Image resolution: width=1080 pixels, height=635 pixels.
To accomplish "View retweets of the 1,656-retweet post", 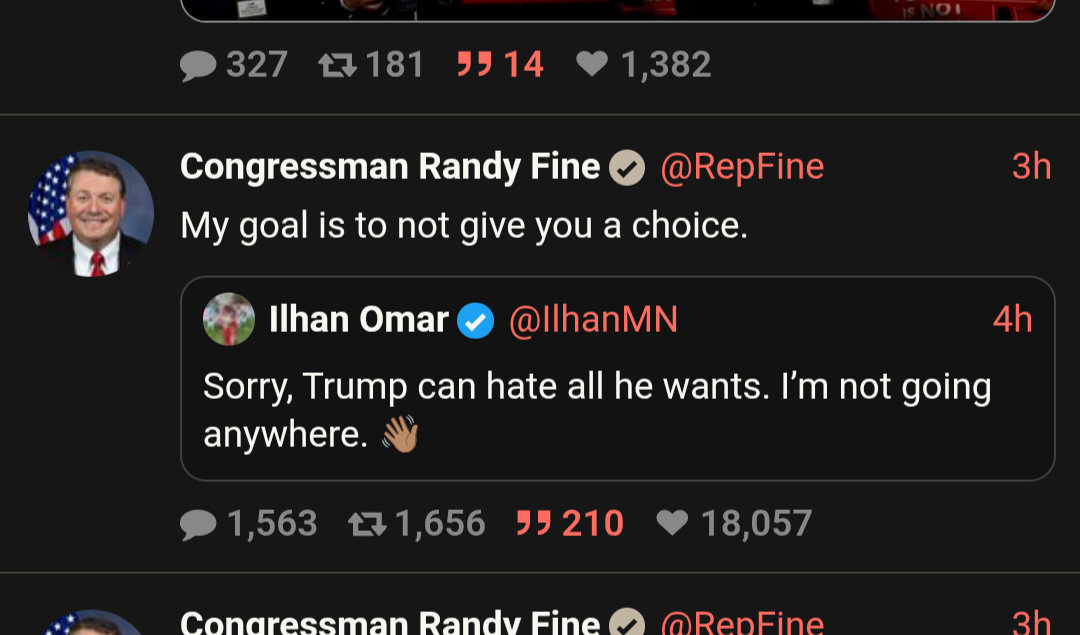I will tap(416, 523).
